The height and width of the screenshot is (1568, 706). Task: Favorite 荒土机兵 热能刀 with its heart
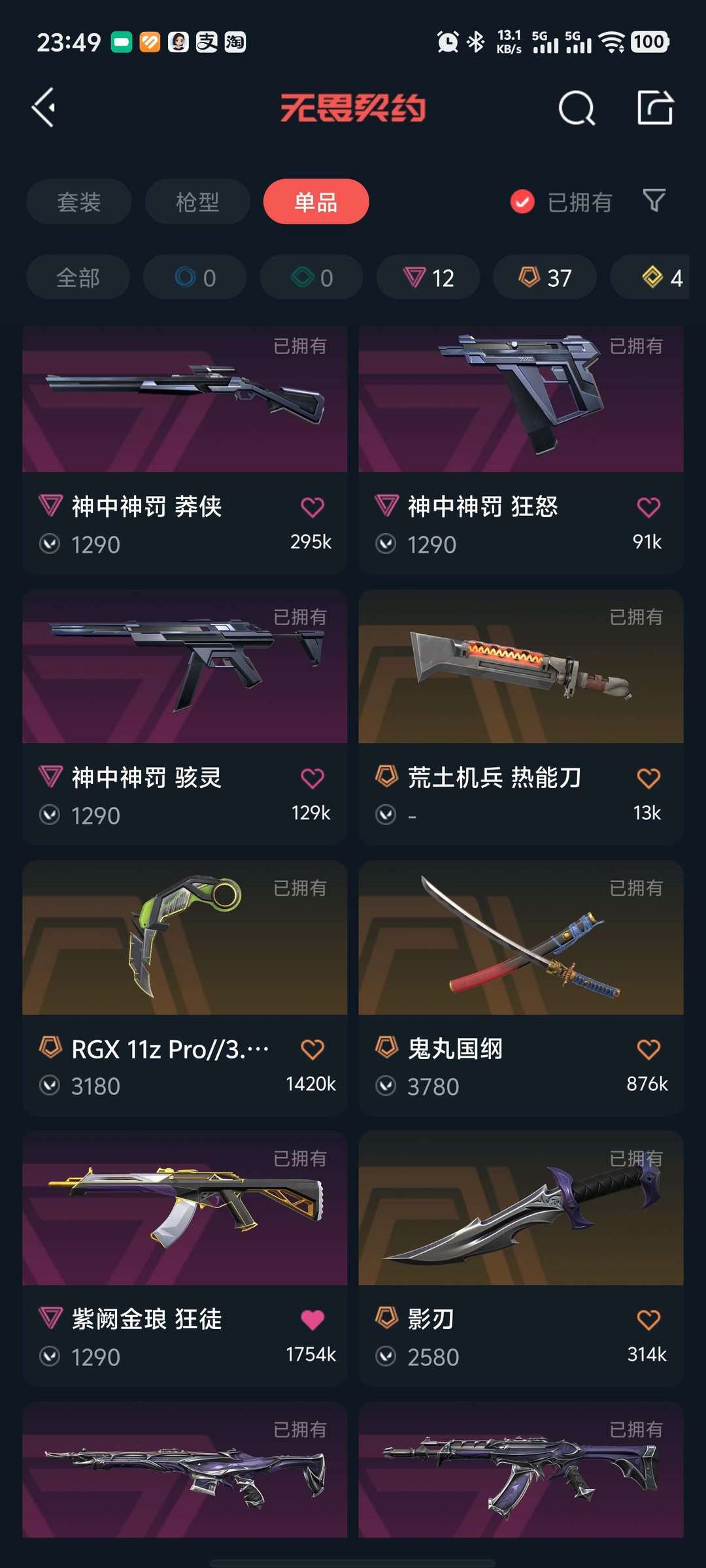[648, 777]
